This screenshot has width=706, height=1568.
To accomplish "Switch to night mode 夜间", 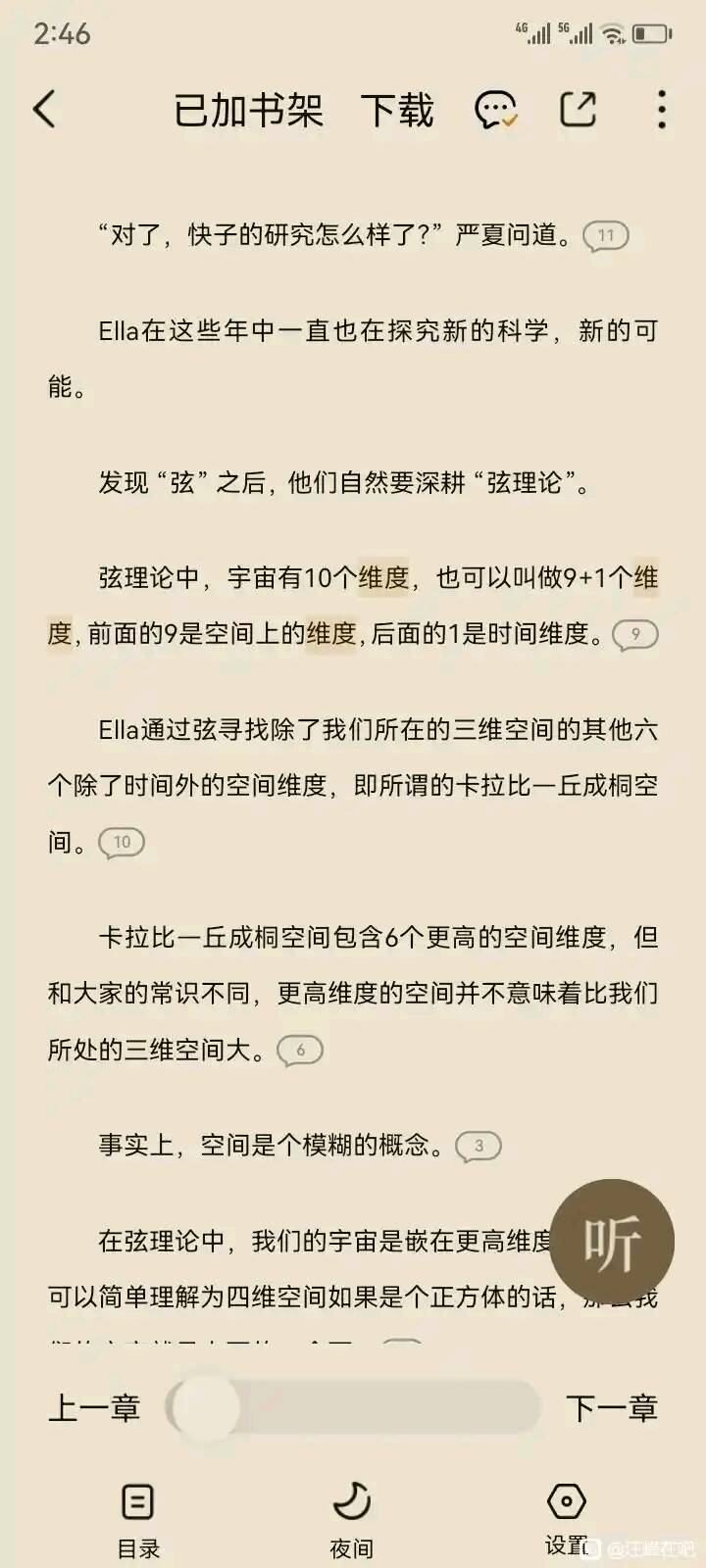I will click(351, 1519).
